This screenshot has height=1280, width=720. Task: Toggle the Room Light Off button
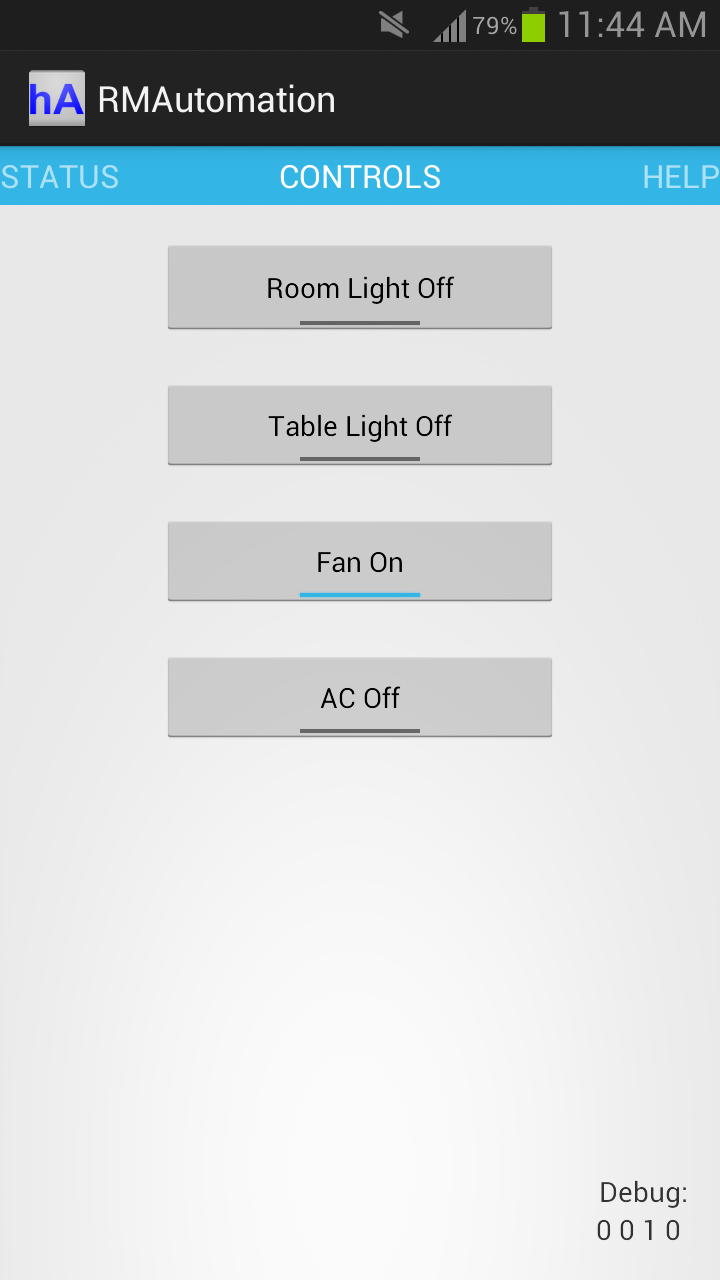point(360,287)
